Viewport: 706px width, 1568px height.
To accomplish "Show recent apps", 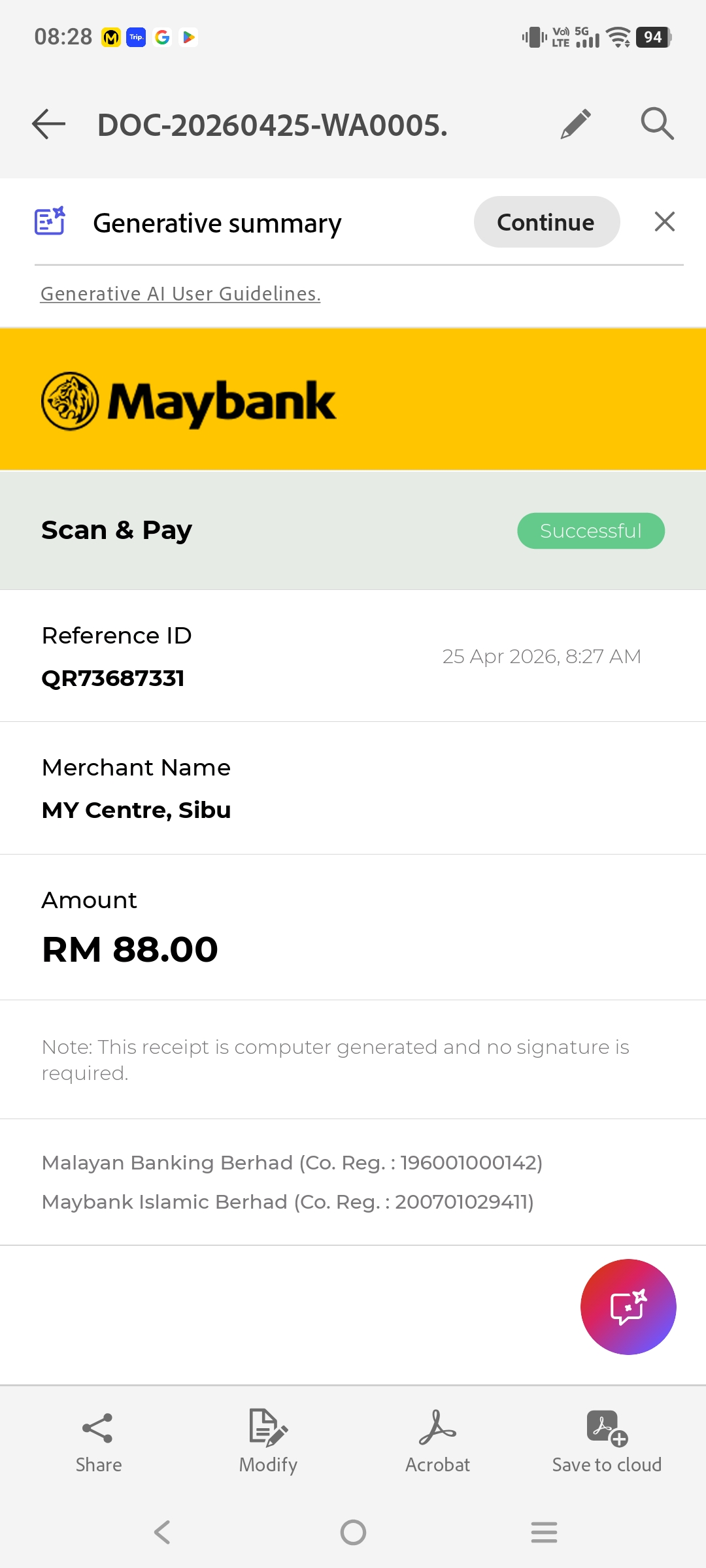I will coord(544,1532).
